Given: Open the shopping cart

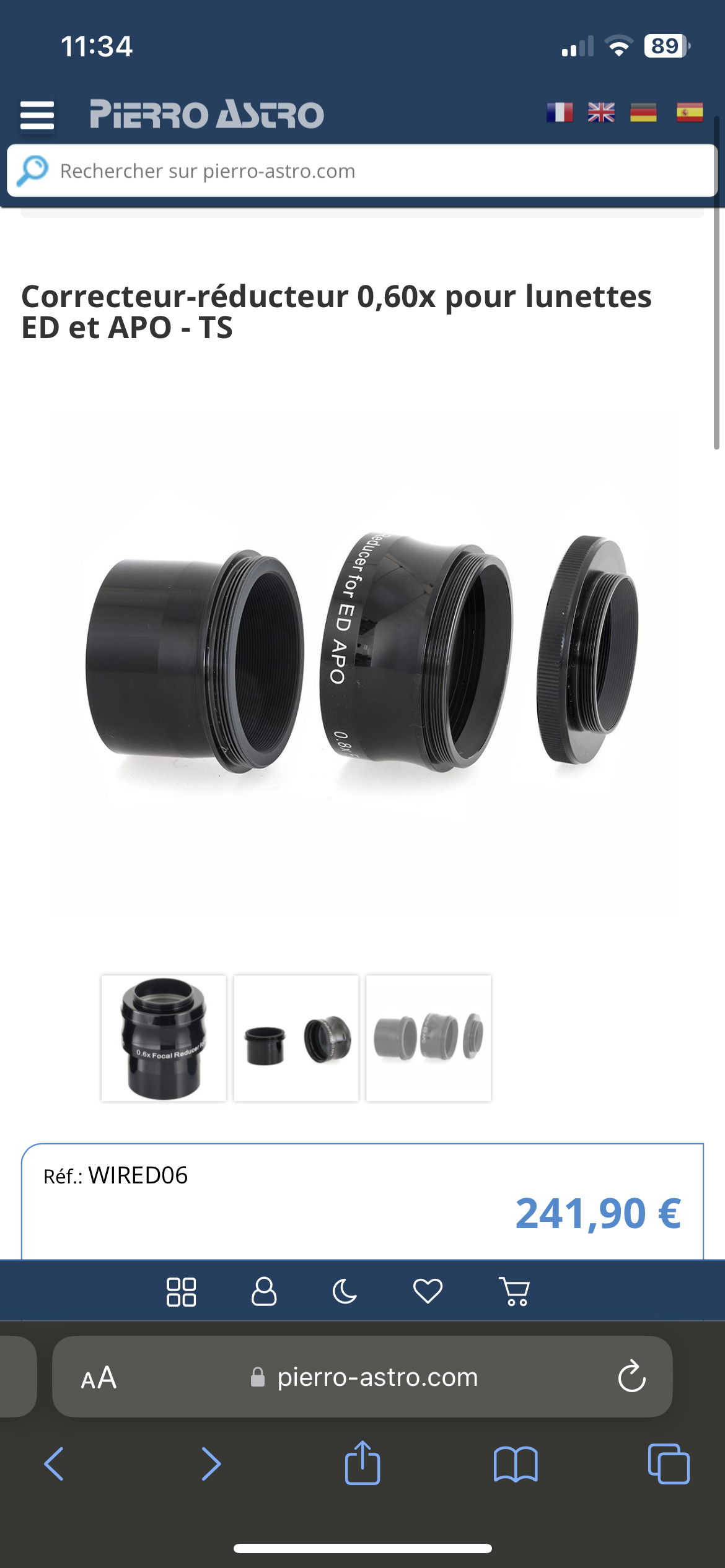Looking at the screenshot, I should click(x=514, y=1292).
